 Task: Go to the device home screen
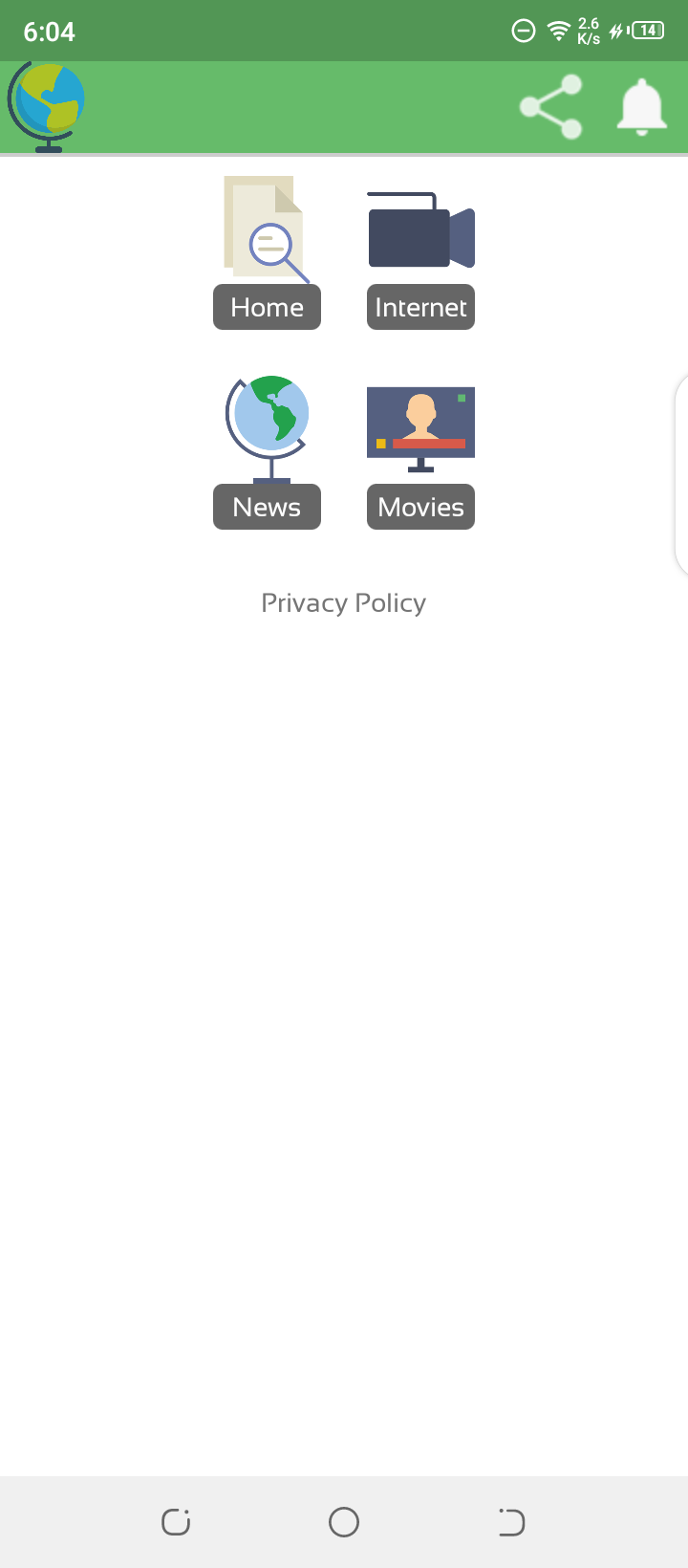(344, 1521)
